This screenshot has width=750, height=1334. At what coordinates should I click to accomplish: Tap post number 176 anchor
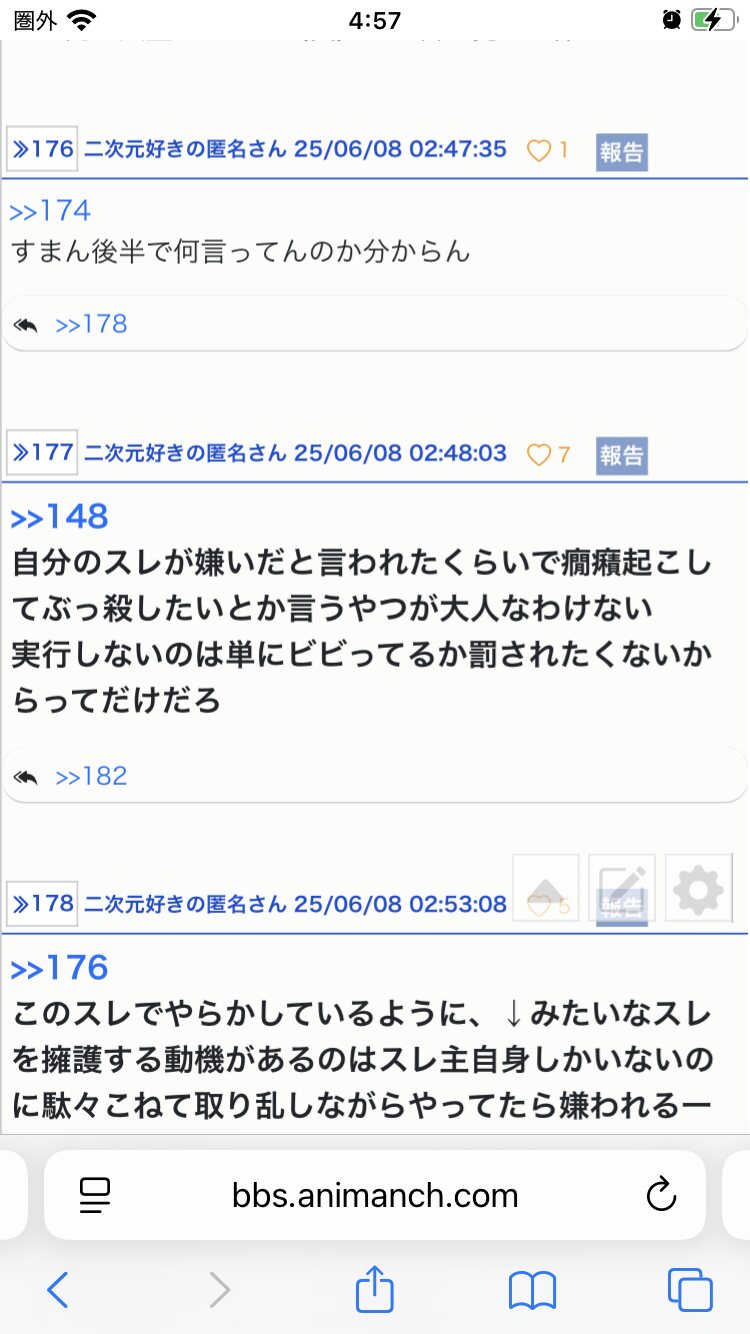click(42, 150)
